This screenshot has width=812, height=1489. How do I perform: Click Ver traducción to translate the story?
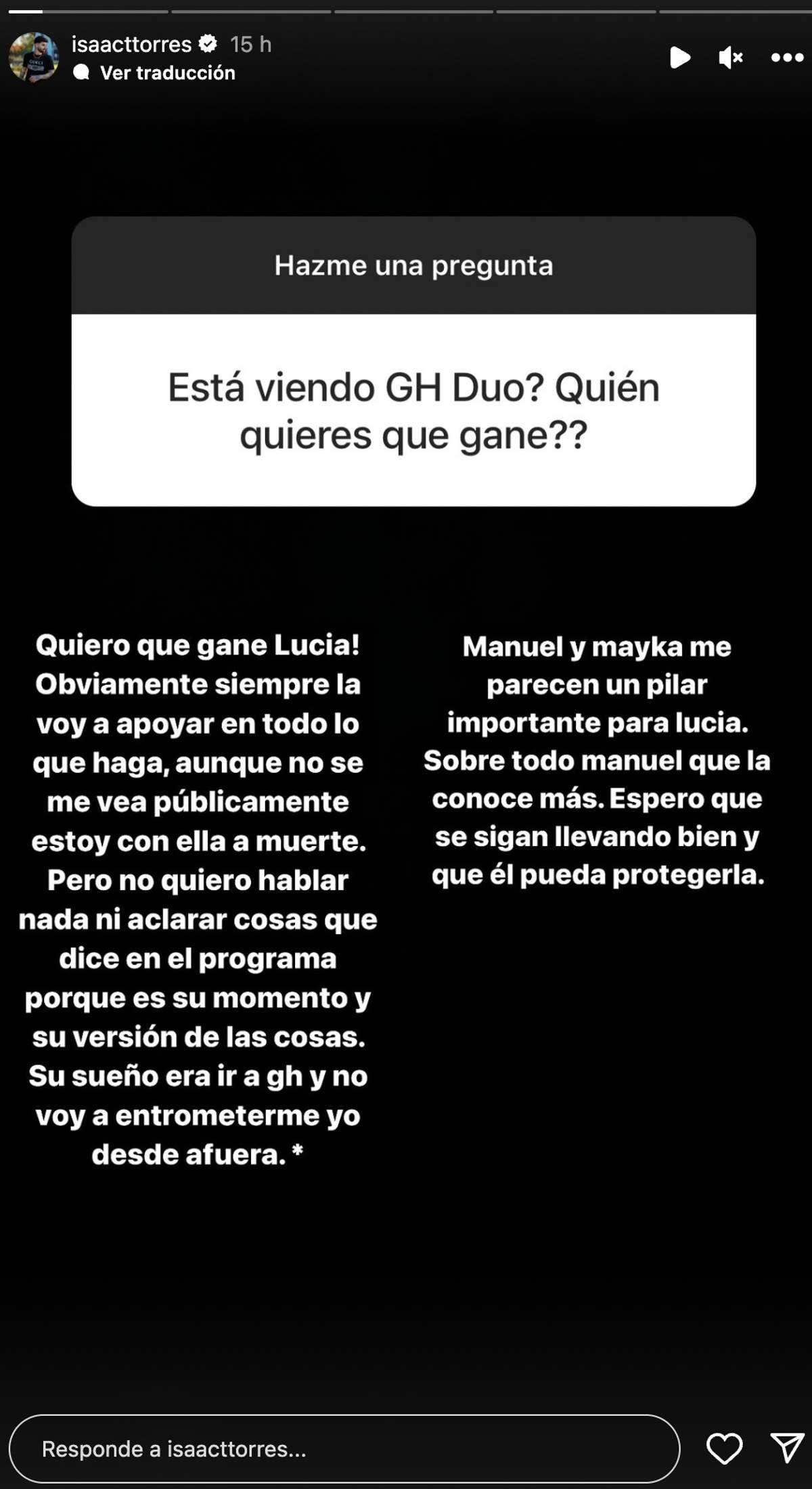tap(166, 73)
